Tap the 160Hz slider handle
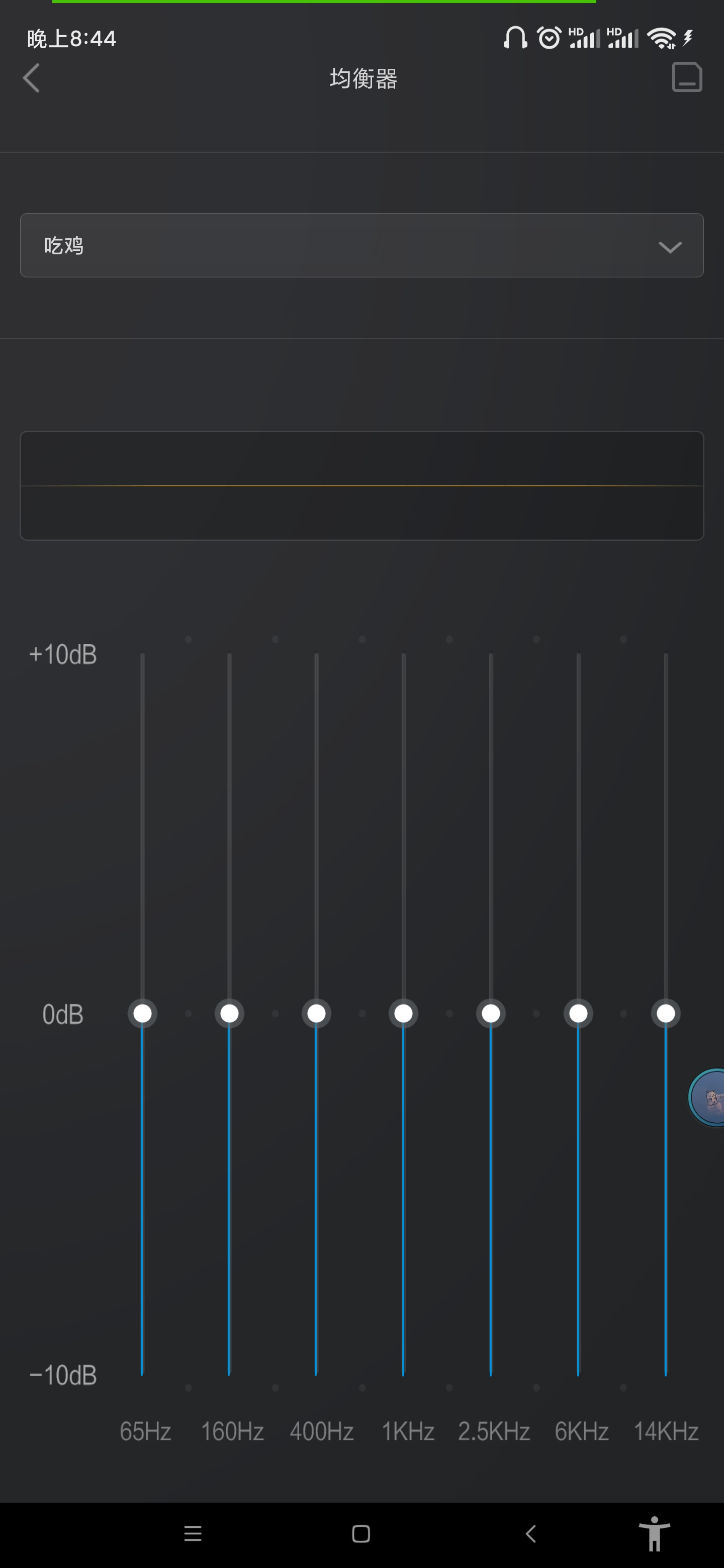Screen dimensions: 724x1568 [x=230, y=1014]
